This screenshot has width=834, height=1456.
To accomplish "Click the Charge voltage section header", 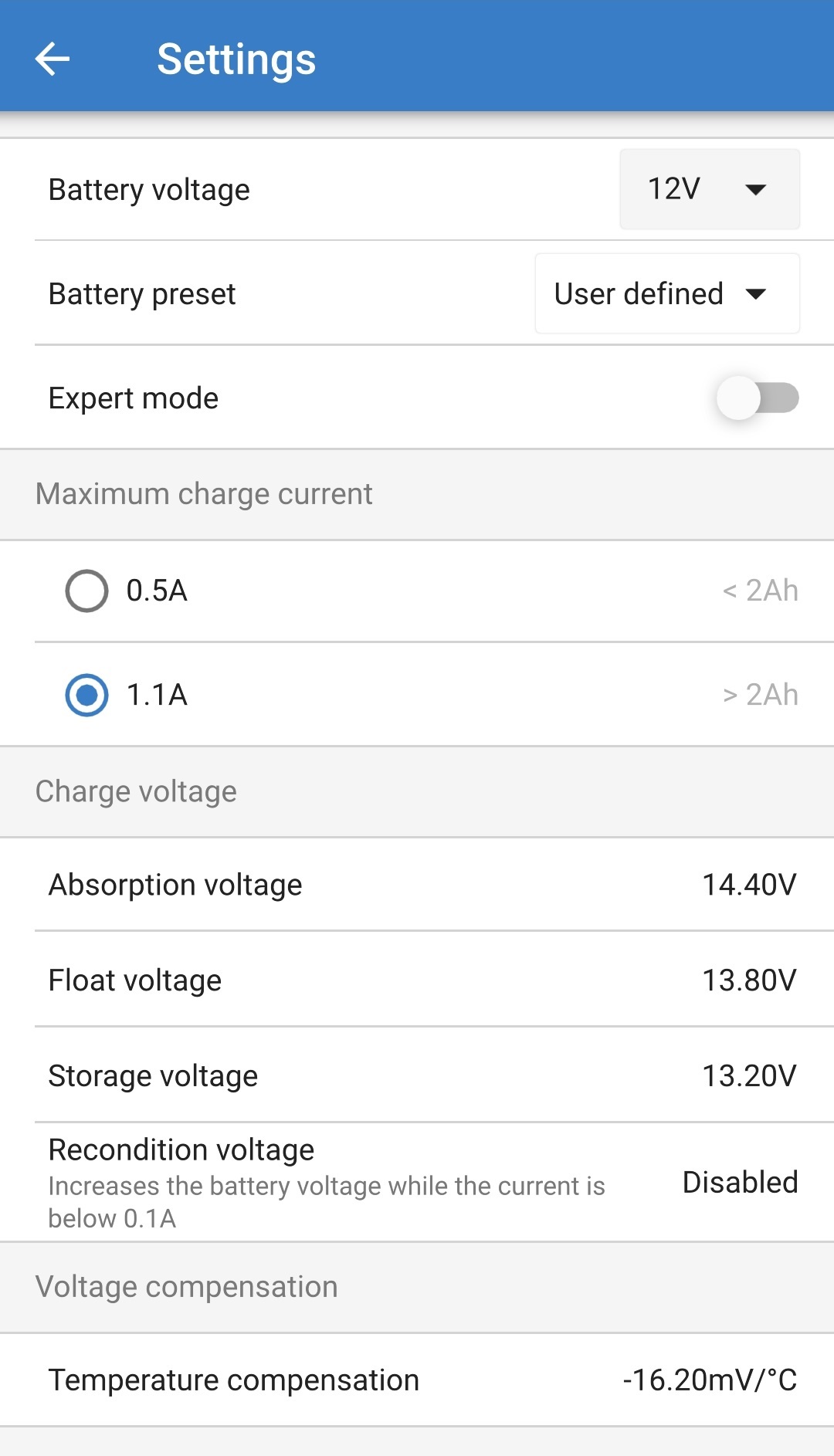I will tap(136, 791).
